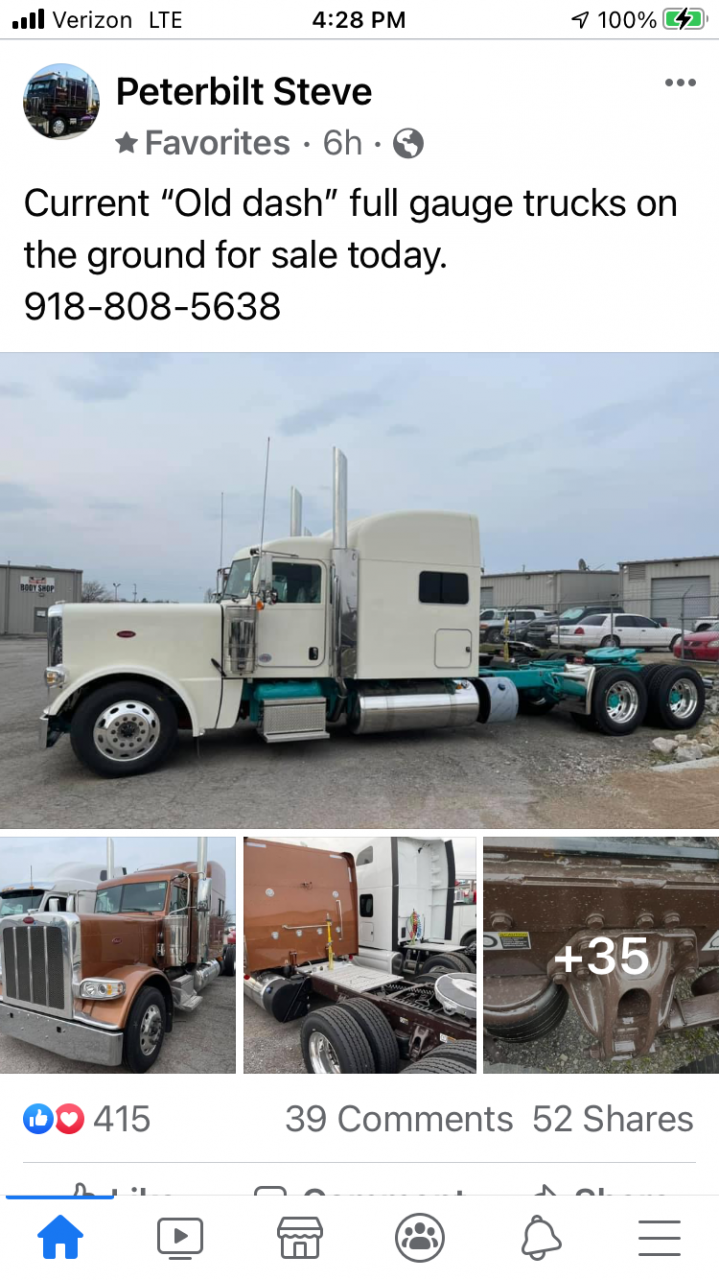This screenshot has width=719, height=1280.
Task: View the 415 reactions list
Action: coord(88,1119)
